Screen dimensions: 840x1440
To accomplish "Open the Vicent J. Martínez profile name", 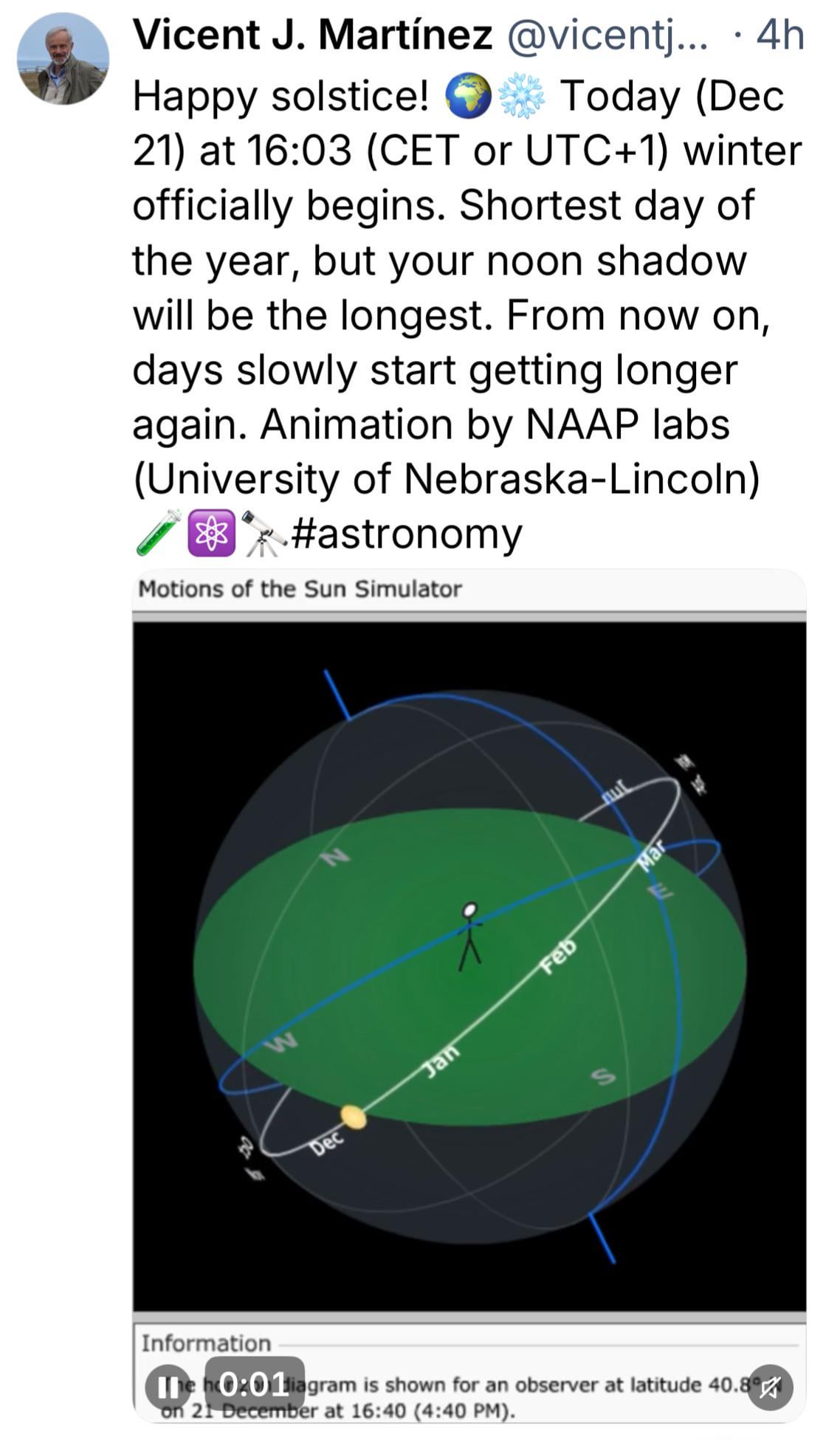I will coord(312,35).
